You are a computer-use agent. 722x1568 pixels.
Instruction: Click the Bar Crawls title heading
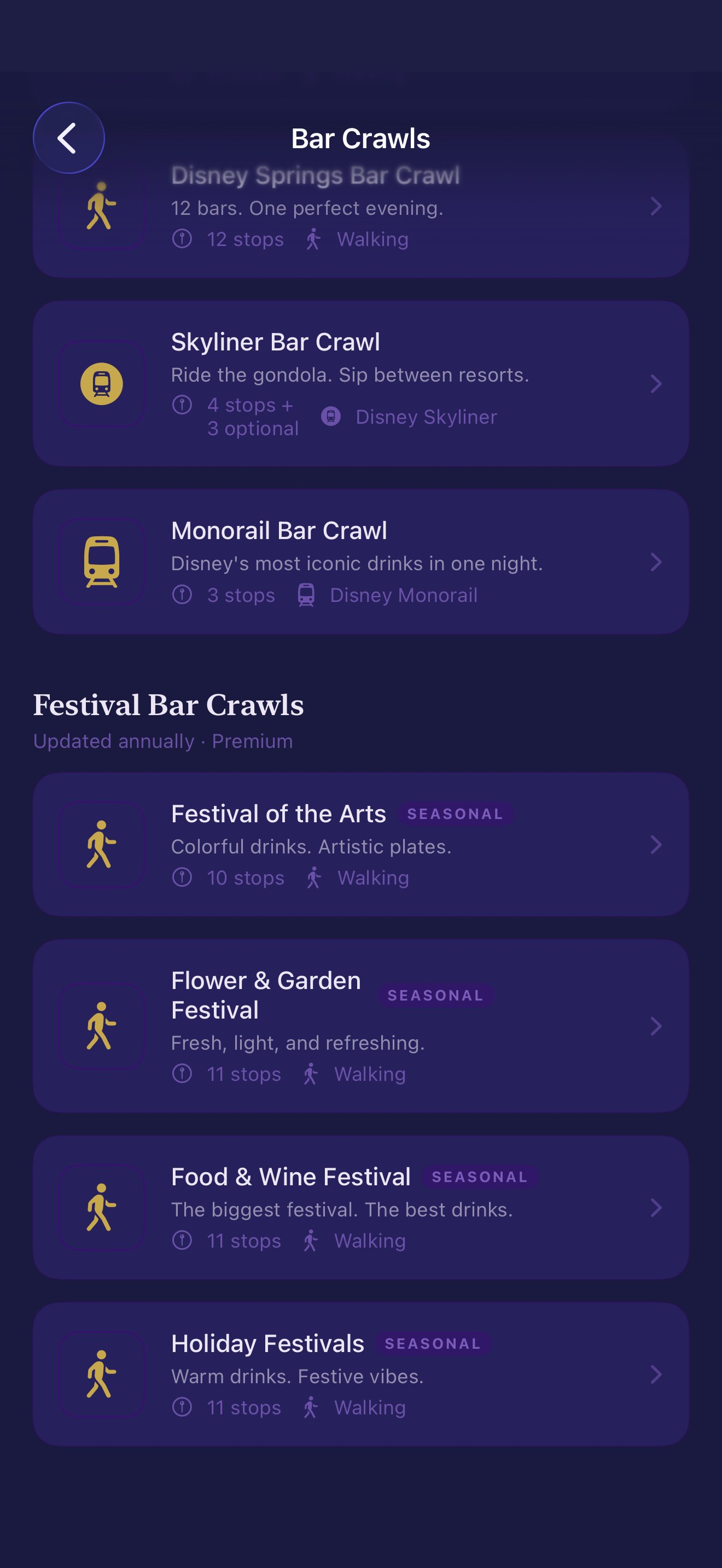coord(361,138)
